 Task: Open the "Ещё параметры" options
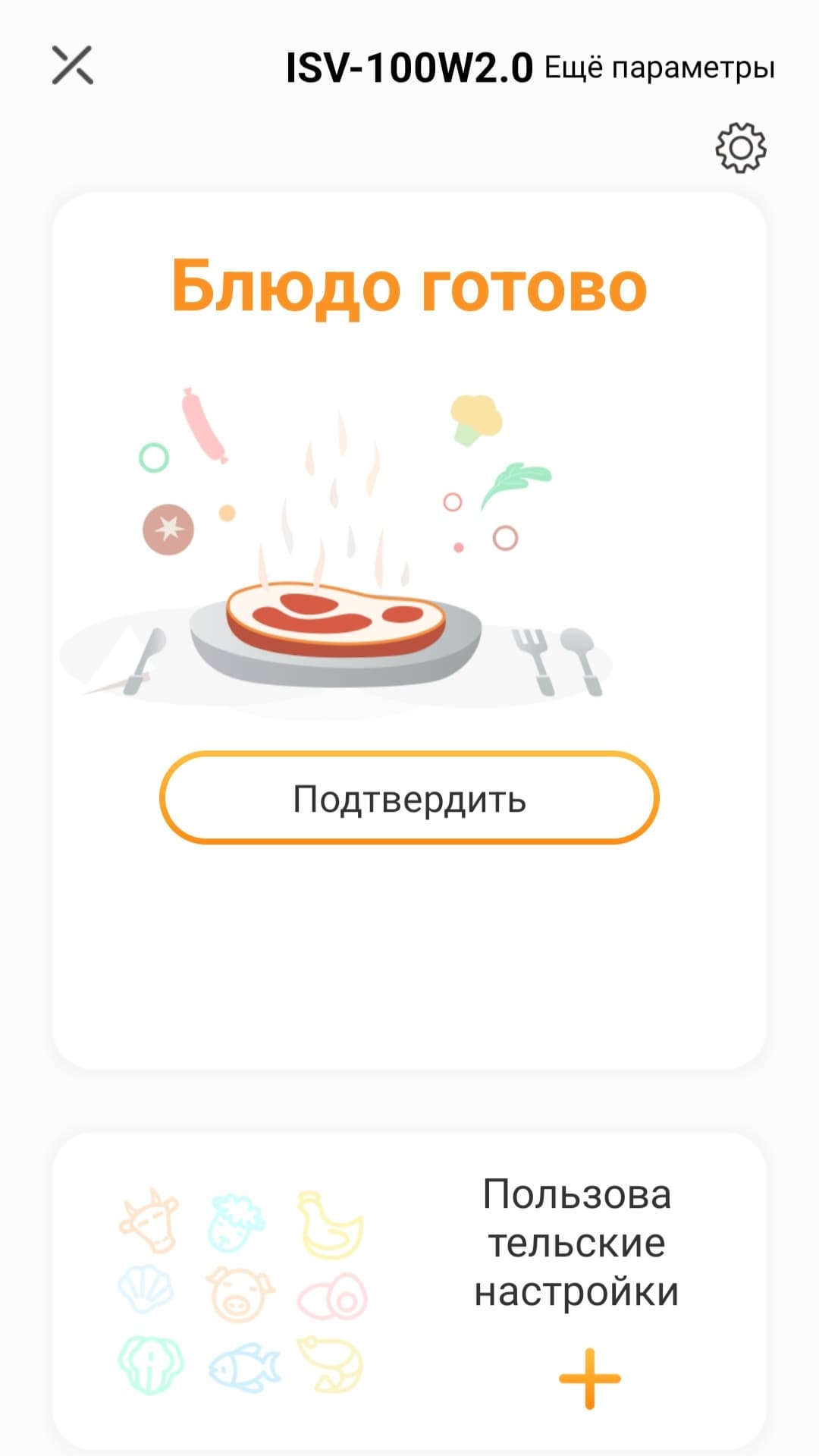(x=659, y=68)
